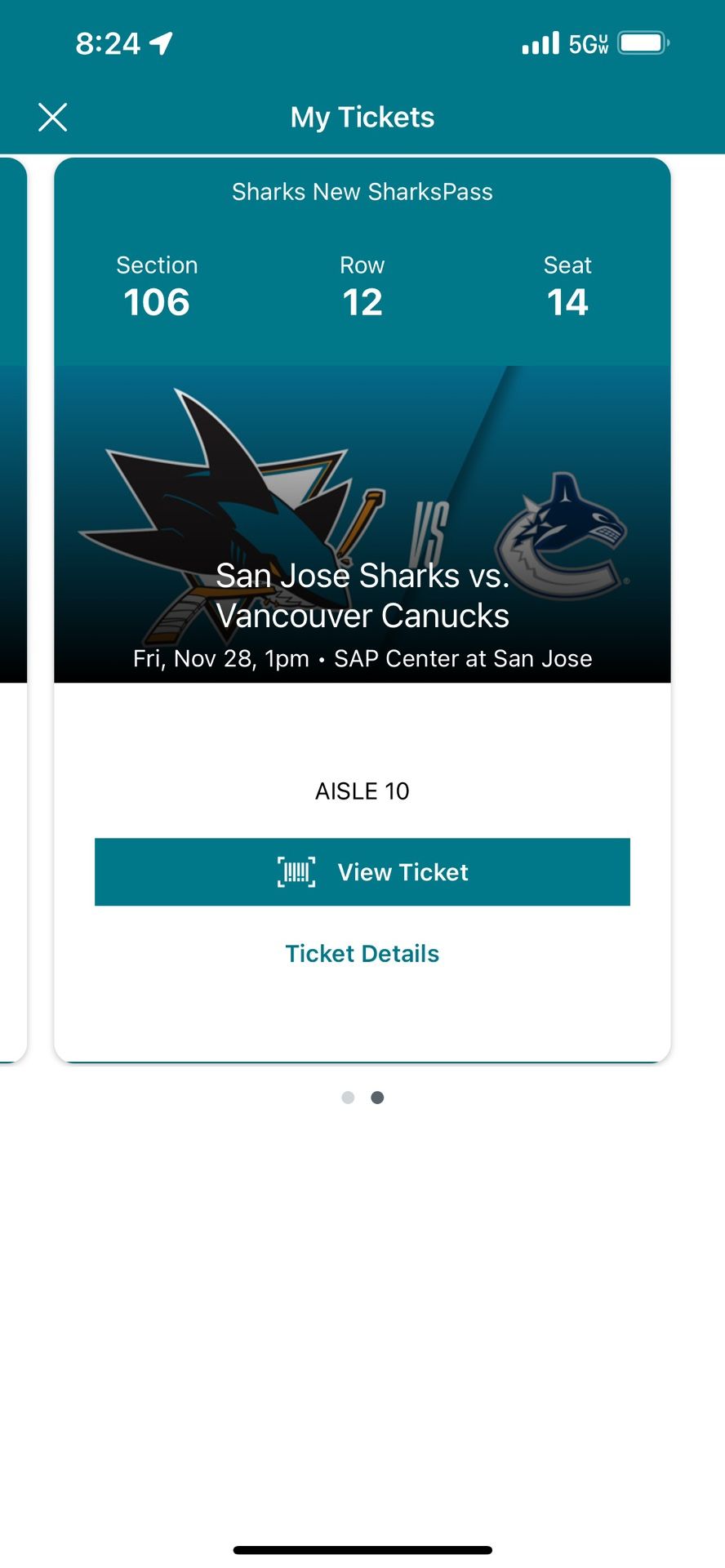Image resolution: width=725 pixels, height=1568 pixels.
Task: Open the My Tickets header
Action: click(x=362, y=117)
